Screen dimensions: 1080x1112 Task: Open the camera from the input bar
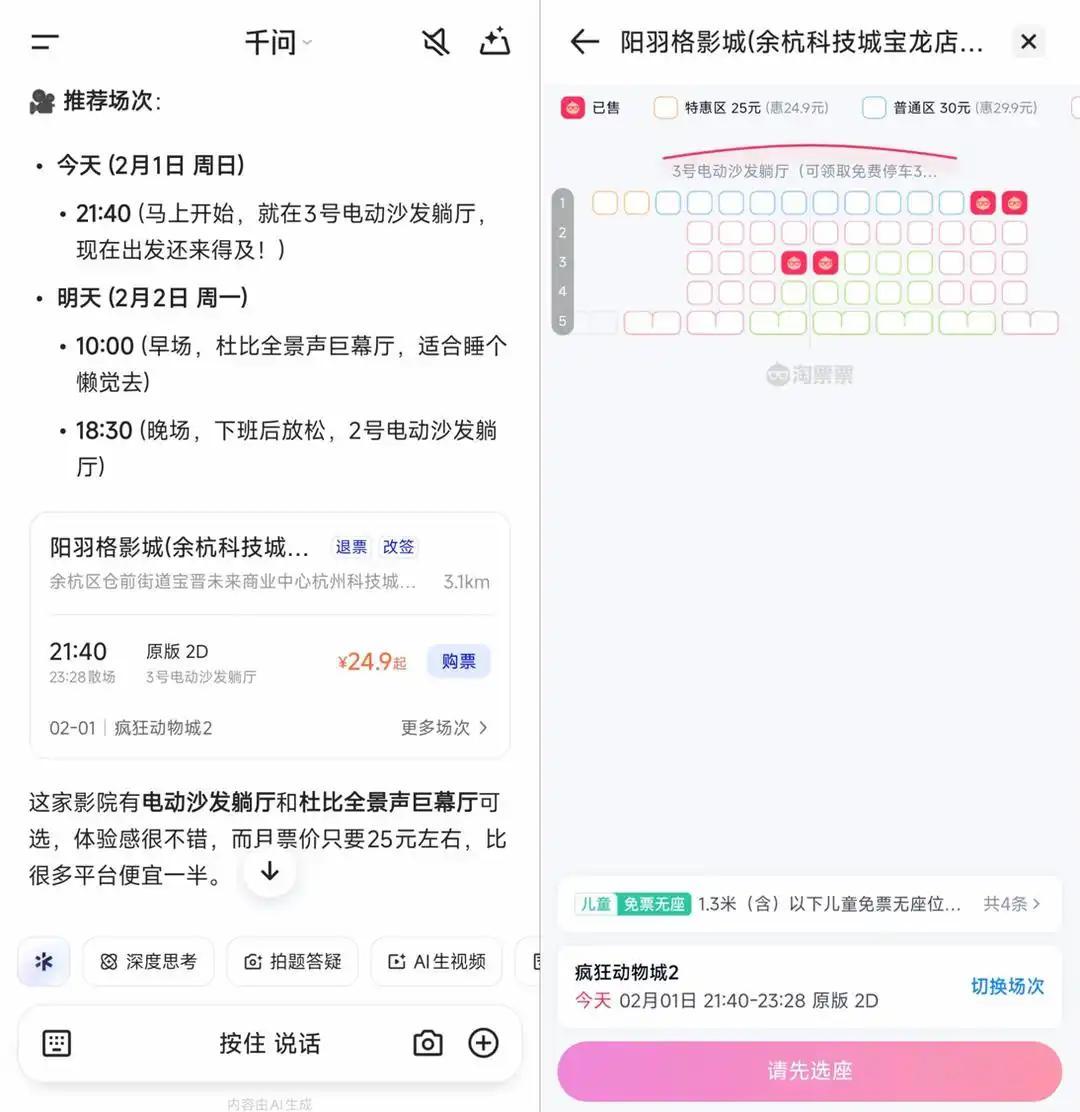click(x=428, y=1043)
